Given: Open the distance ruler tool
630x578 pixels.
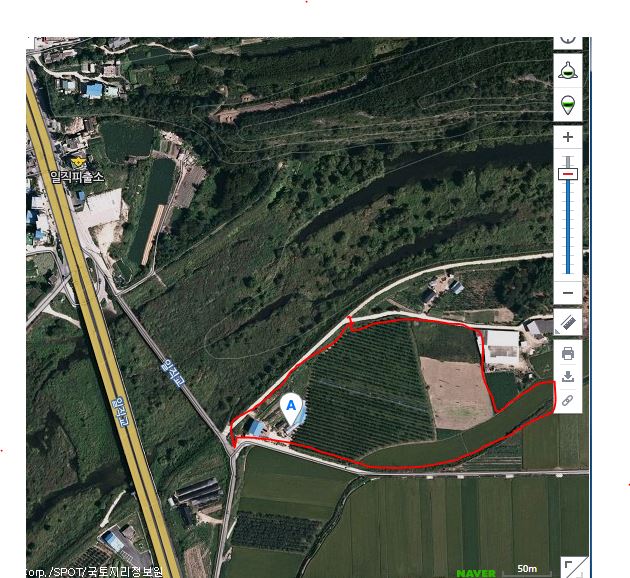Looking at the screenshot, I should [568, 322].
